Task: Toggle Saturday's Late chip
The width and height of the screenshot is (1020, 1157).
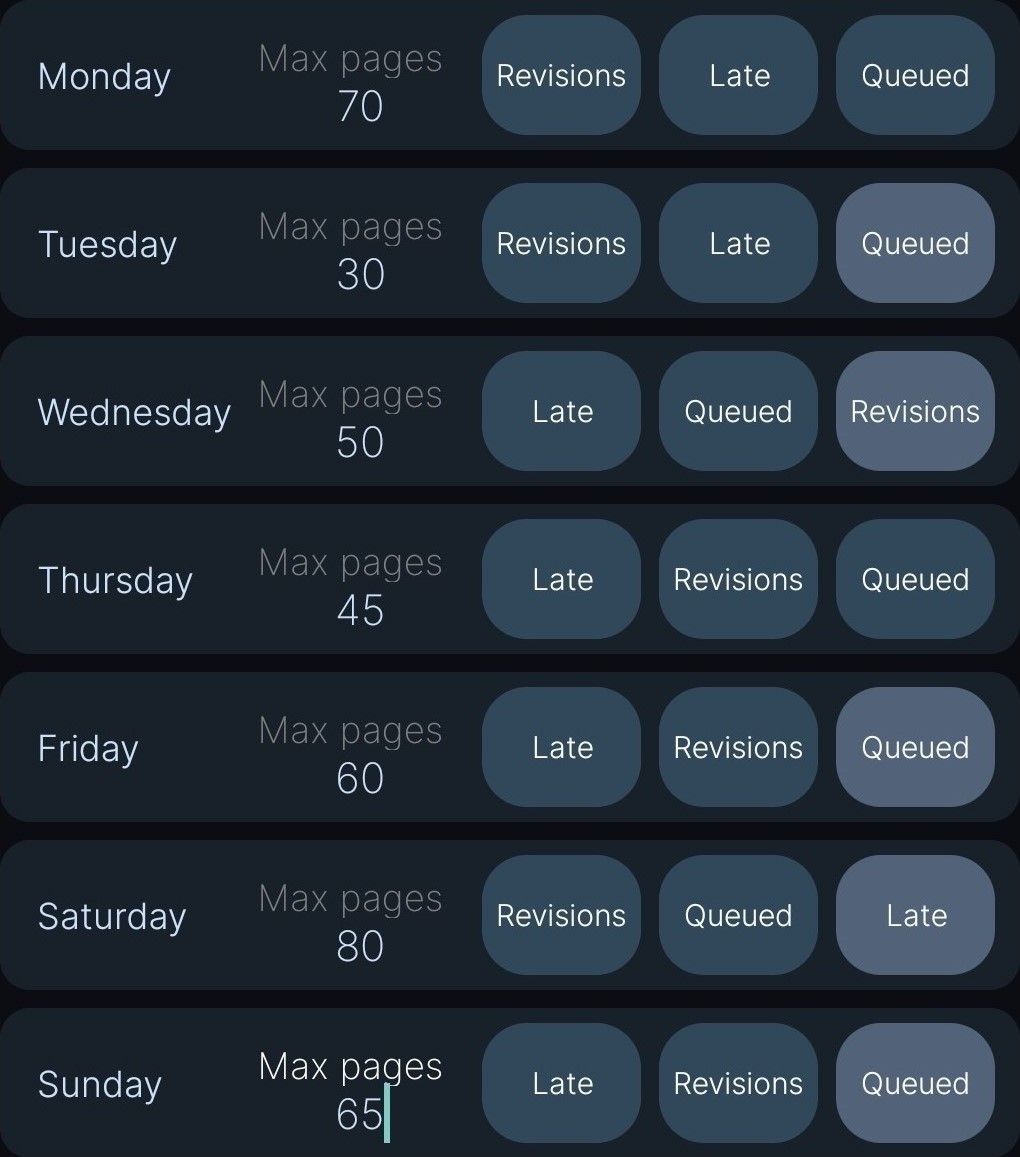Action: tap(915, 916)
